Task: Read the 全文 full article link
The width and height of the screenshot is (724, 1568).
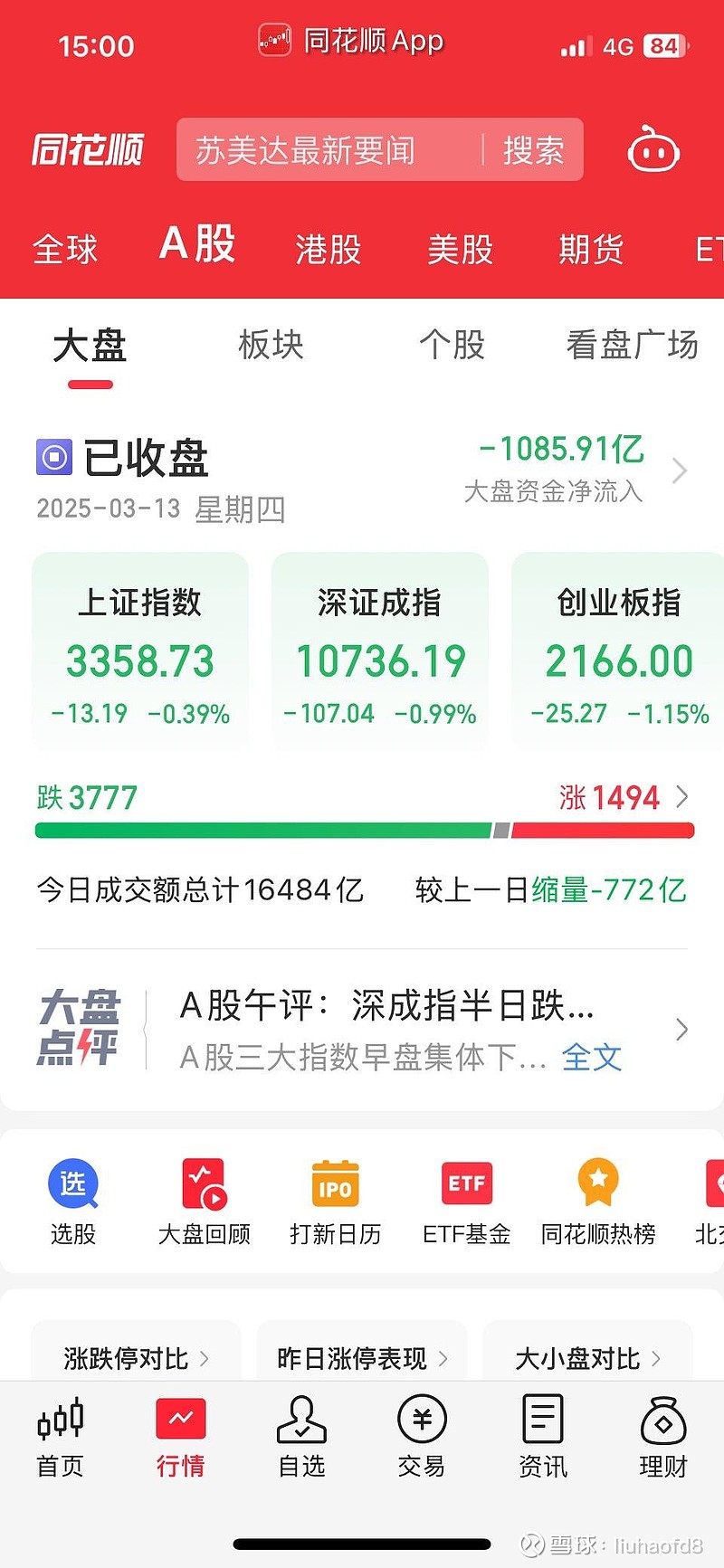Action: 593,1059
